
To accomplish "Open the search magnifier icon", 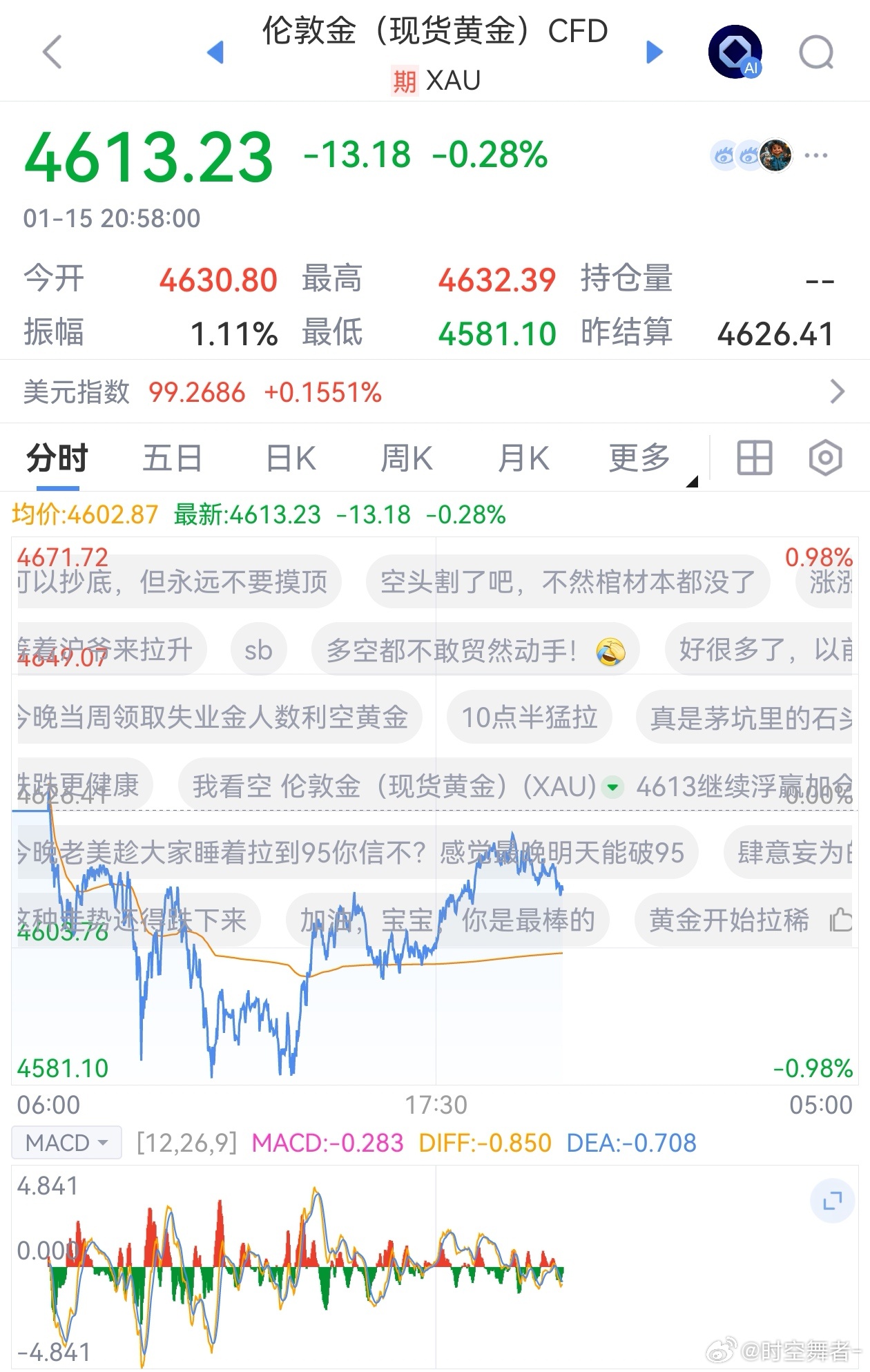I will (x=815, y=50).
